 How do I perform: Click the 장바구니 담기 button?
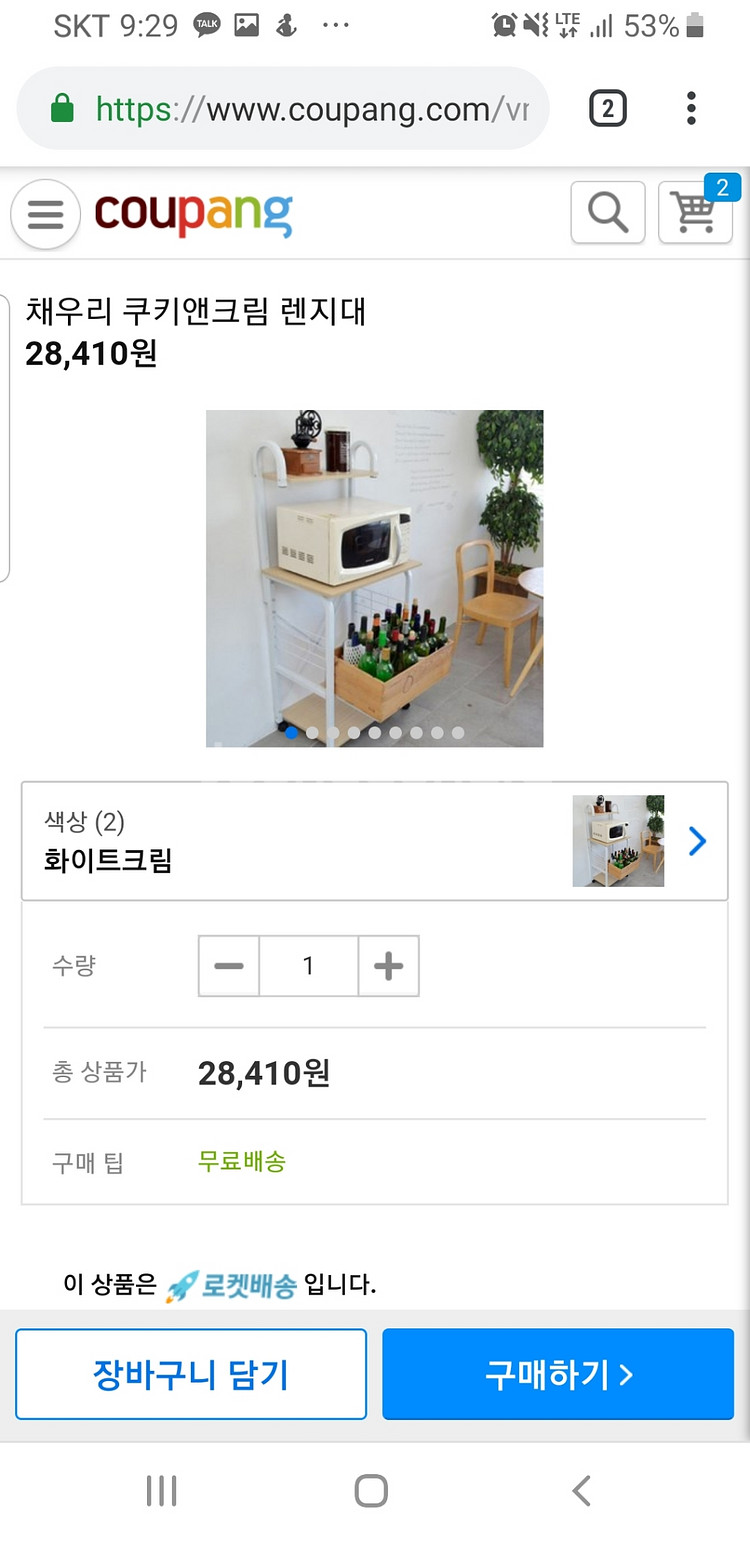(190, 1374)
